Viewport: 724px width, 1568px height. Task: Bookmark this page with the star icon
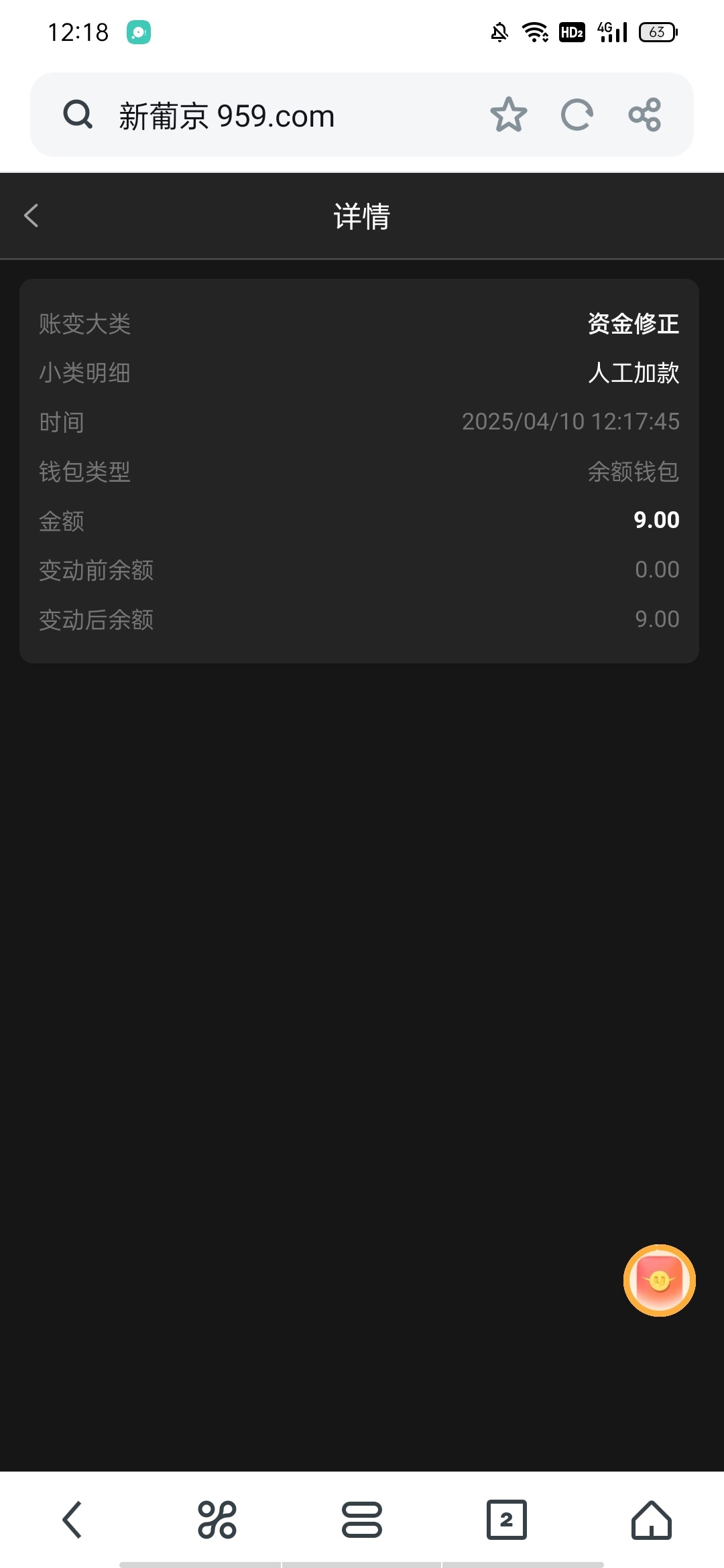[x=509, y=115]
